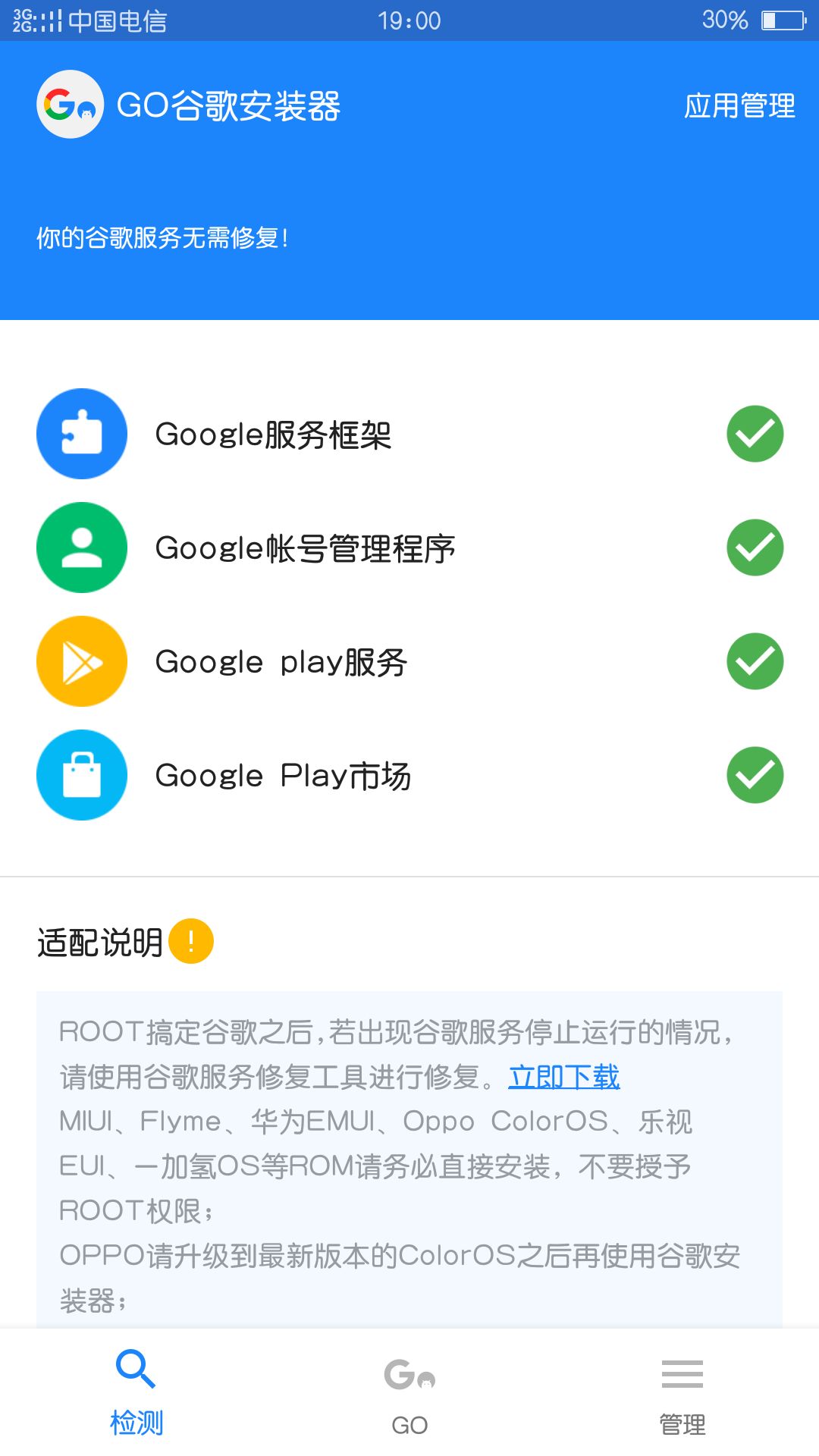Tap the 立即下载 link
Viewport: 819px width, 1456px height.
point(564,1077)
